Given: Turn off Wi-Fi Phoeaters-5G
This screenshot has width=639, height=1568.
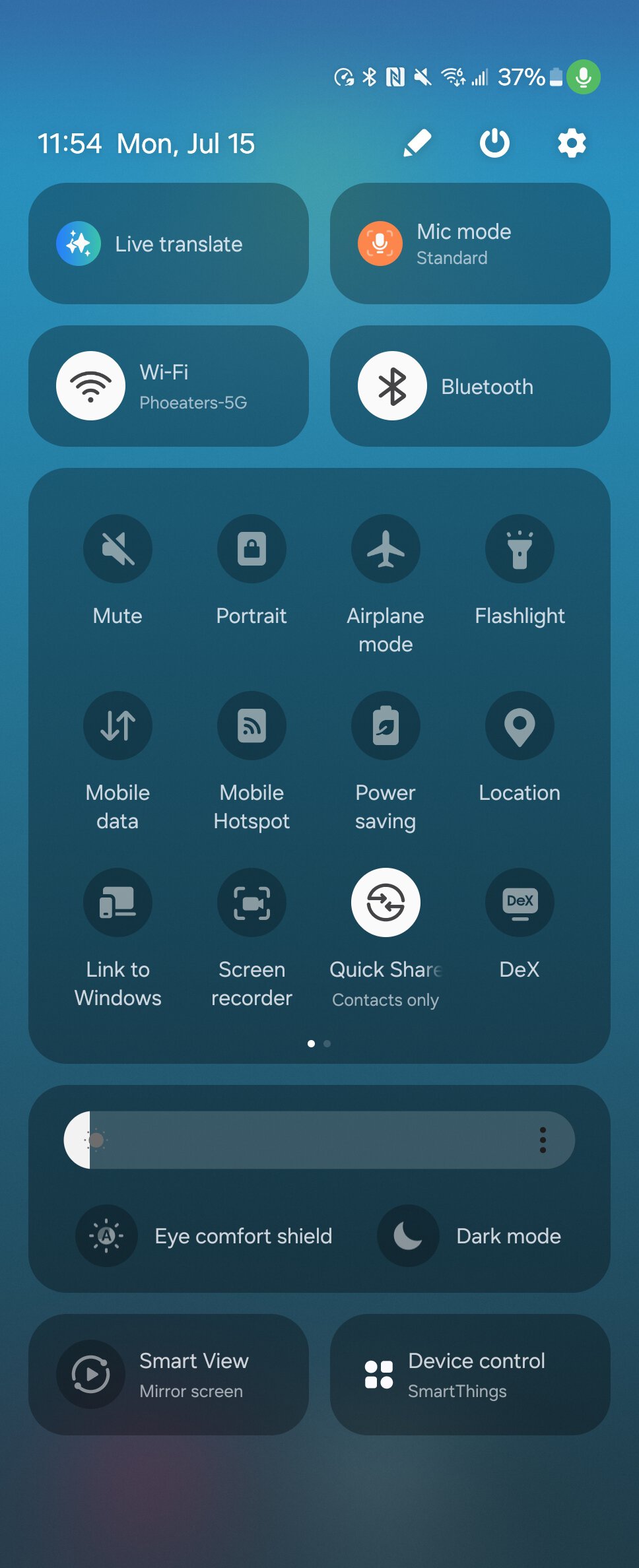Looking at the screenshot, I should click(x=91, y=386).
